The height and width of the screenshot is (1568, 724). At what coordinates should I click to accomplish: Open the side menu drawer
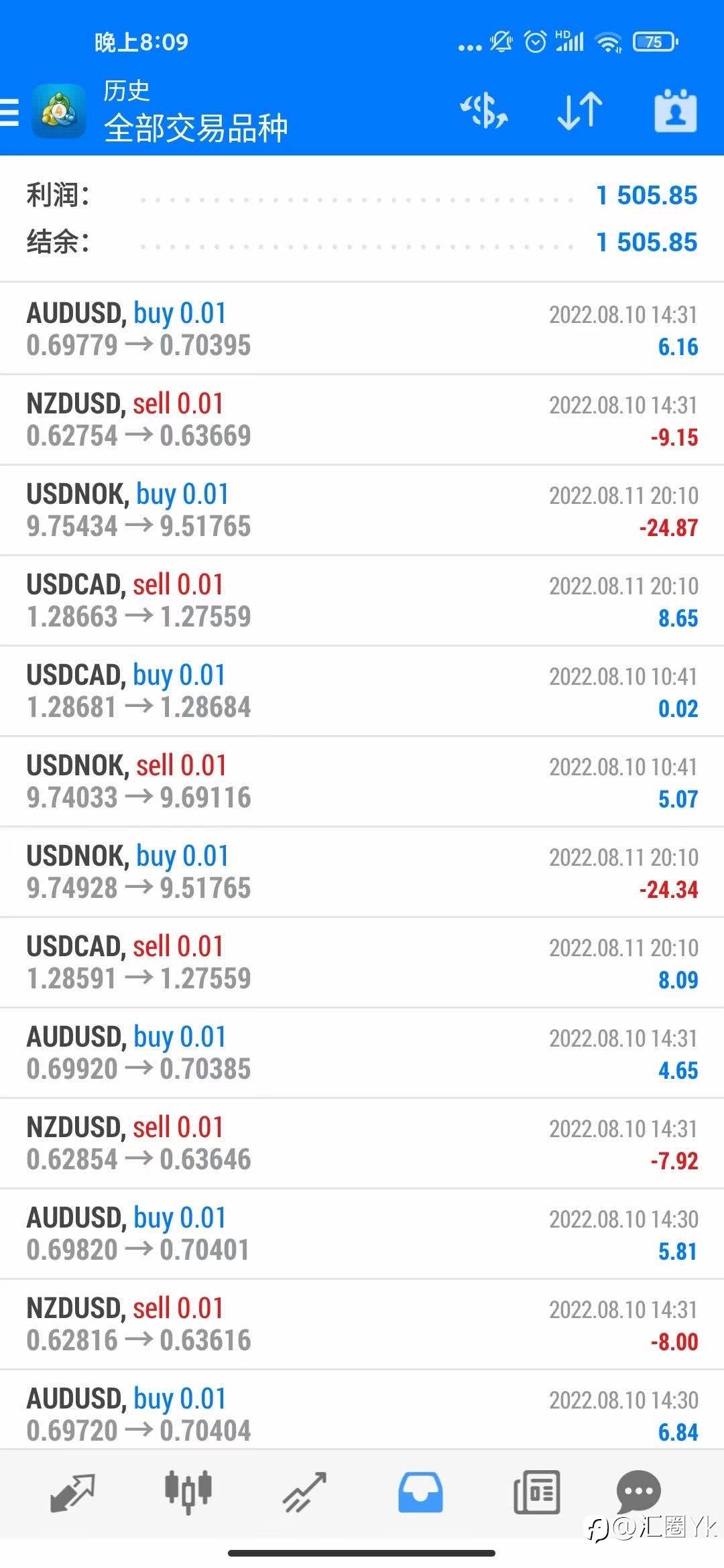coord(10,113)
